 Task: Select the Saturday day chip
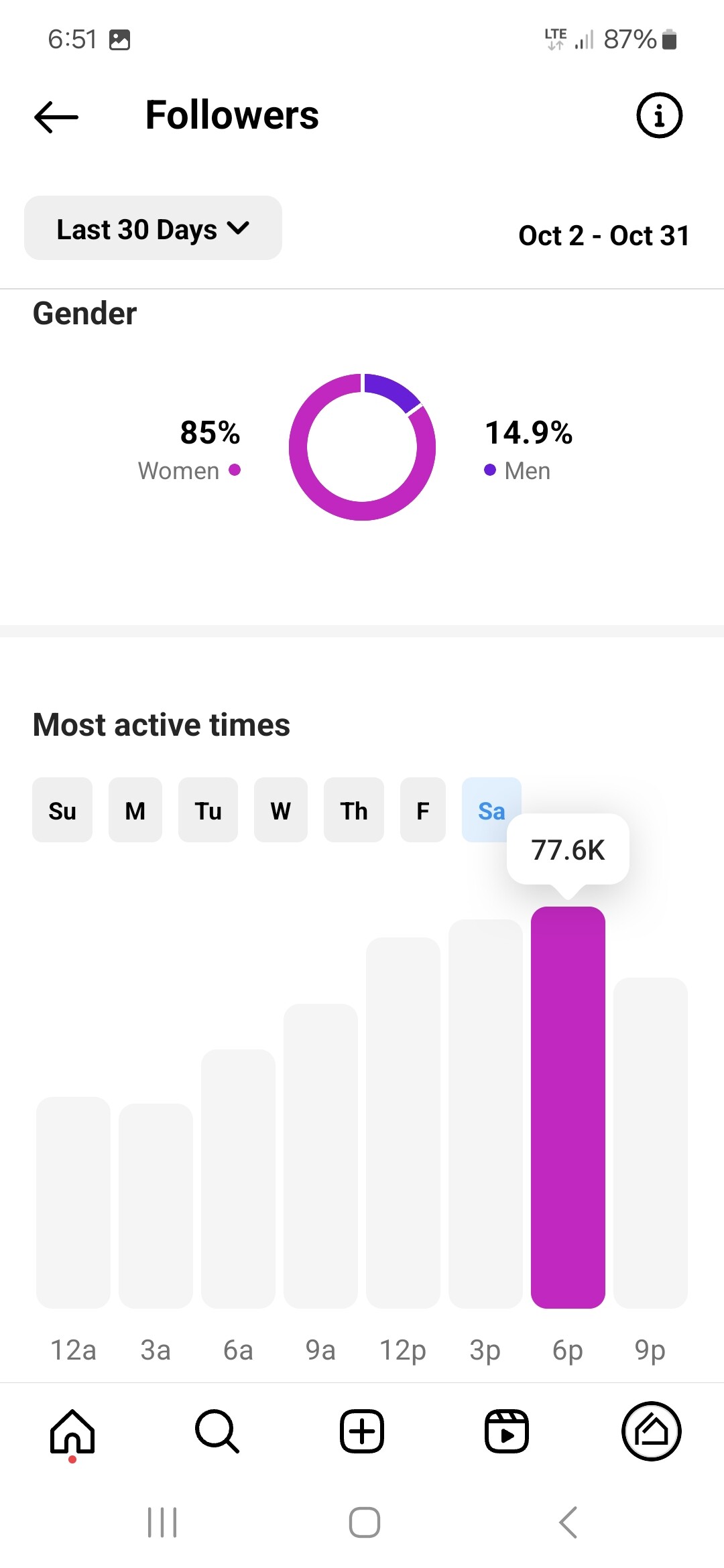491,810
